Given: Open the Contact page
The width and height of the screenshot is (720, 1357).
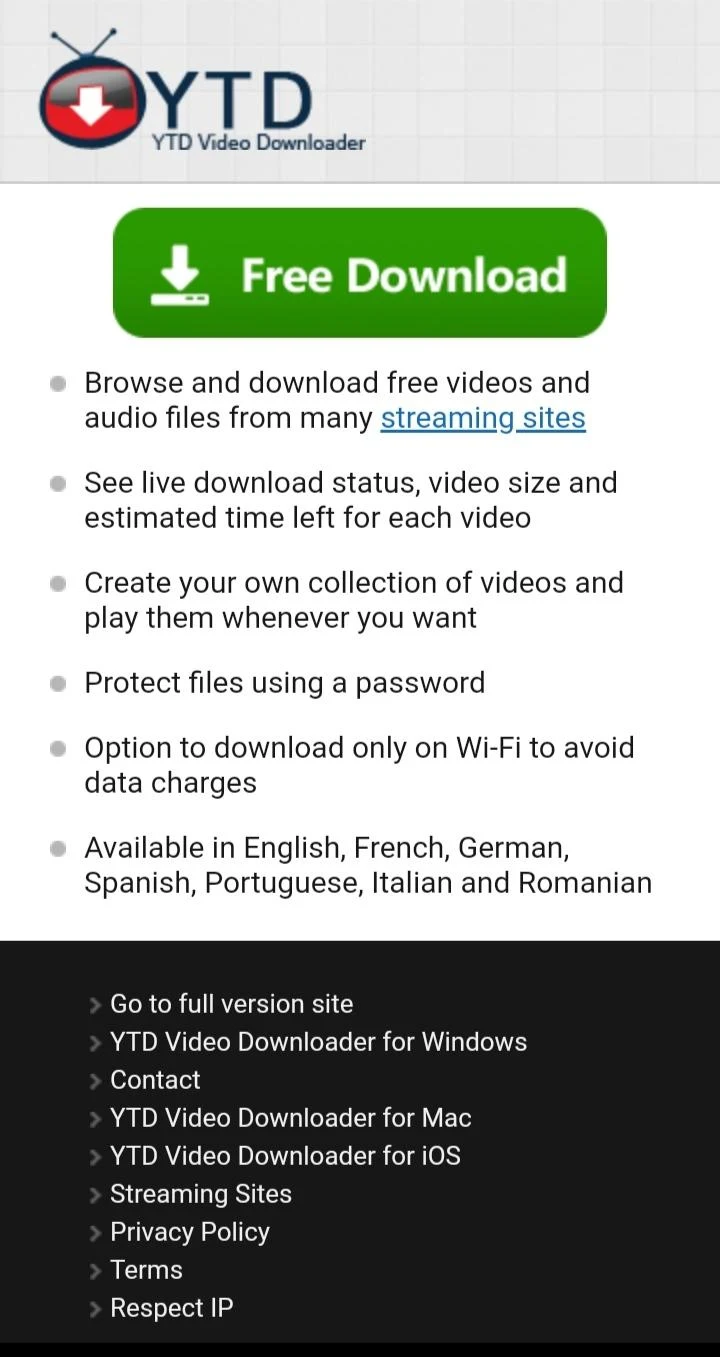Looking at the screenshot, I should 155,1080.
